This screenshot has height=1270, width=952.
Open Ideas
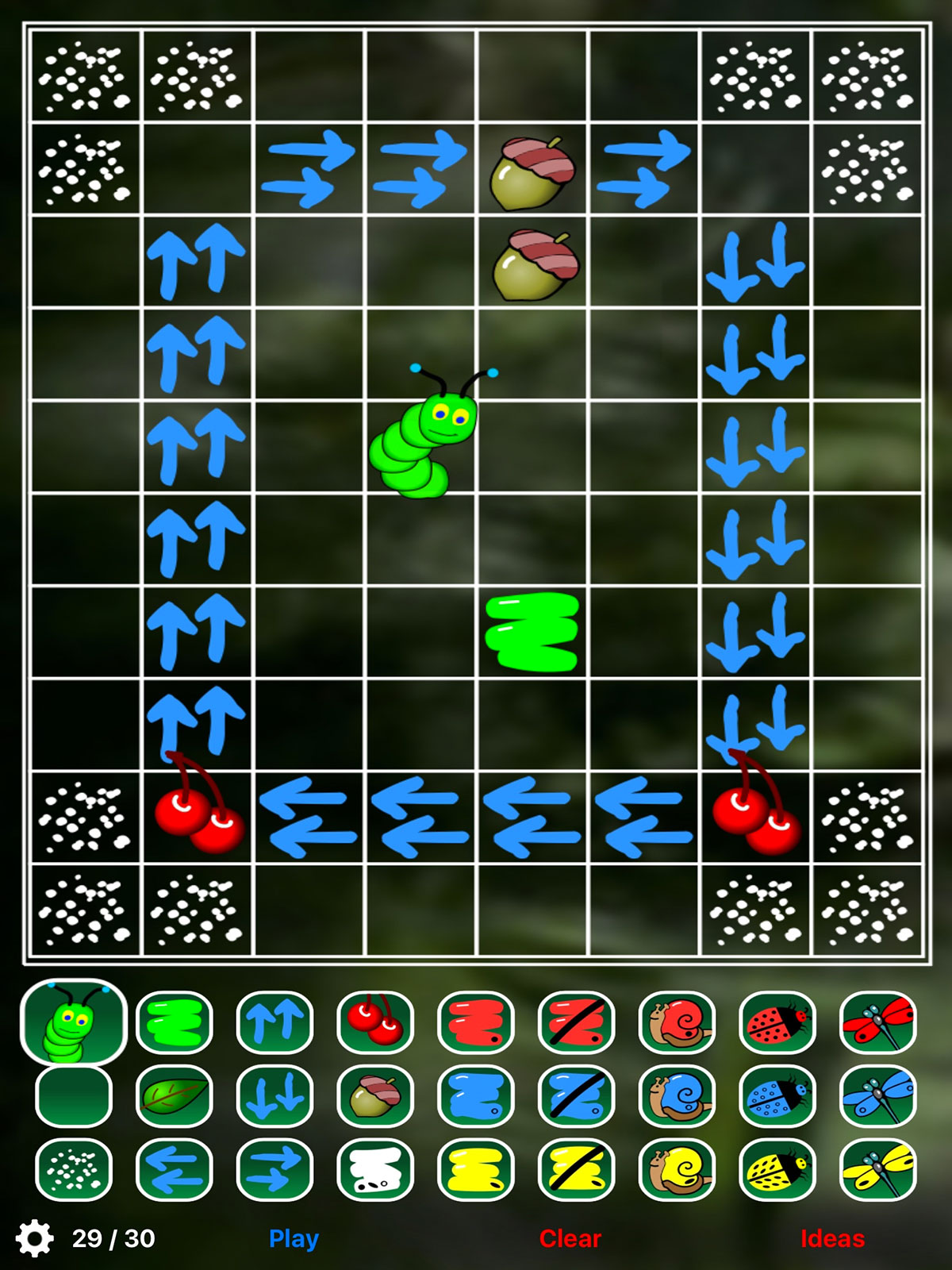pos(831,1238)
